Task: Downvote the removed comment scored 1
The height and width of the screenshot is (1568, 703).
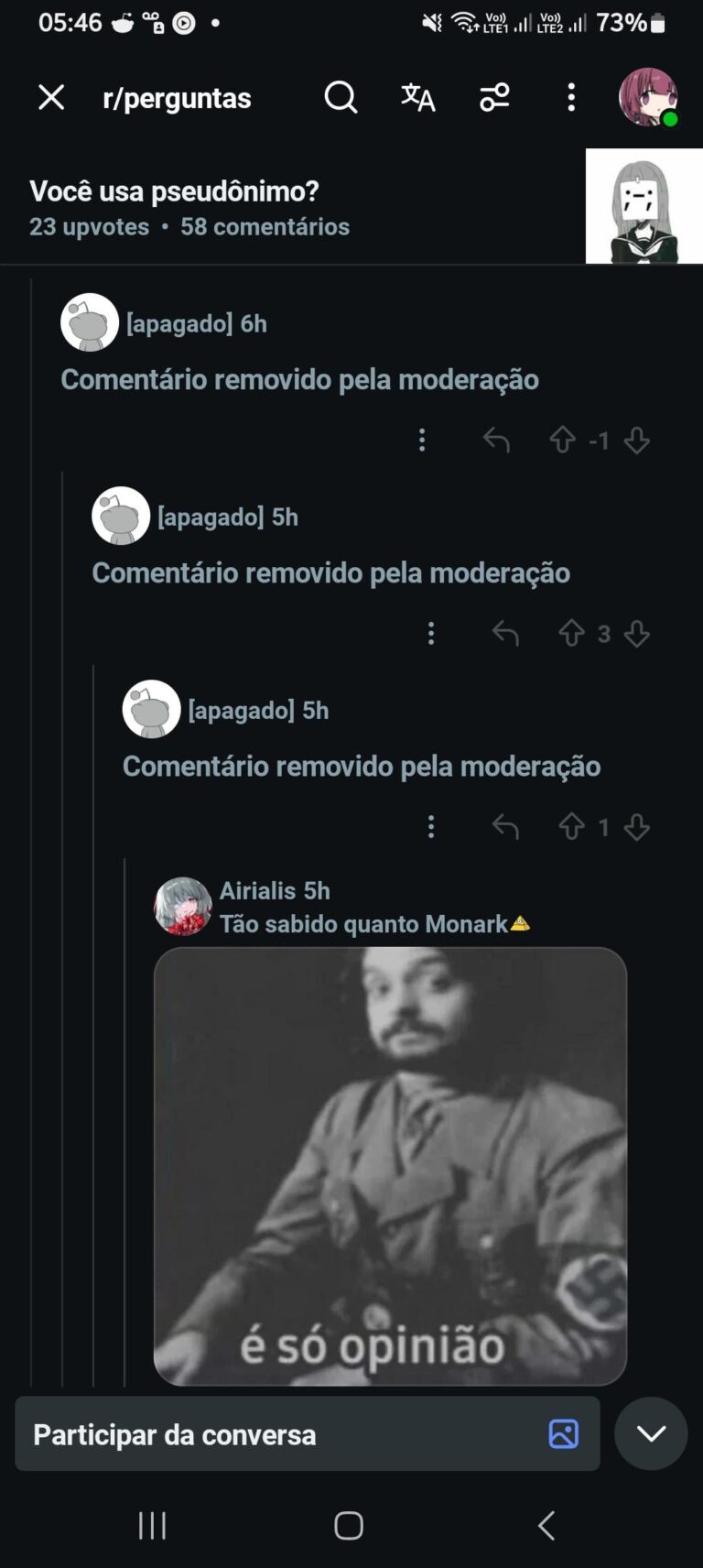Action: point(637,827)
